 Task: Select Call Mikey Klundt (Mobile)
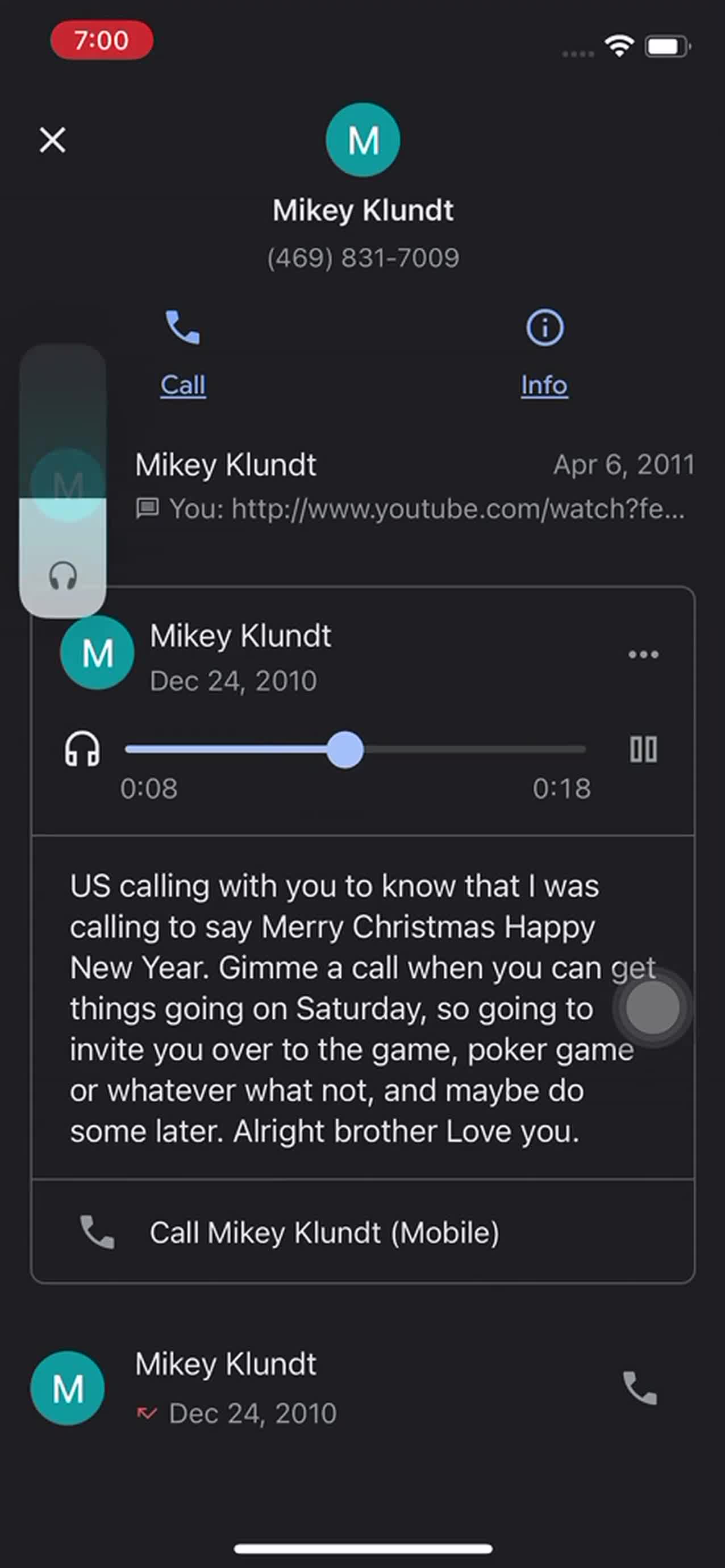pos(363,1233)
